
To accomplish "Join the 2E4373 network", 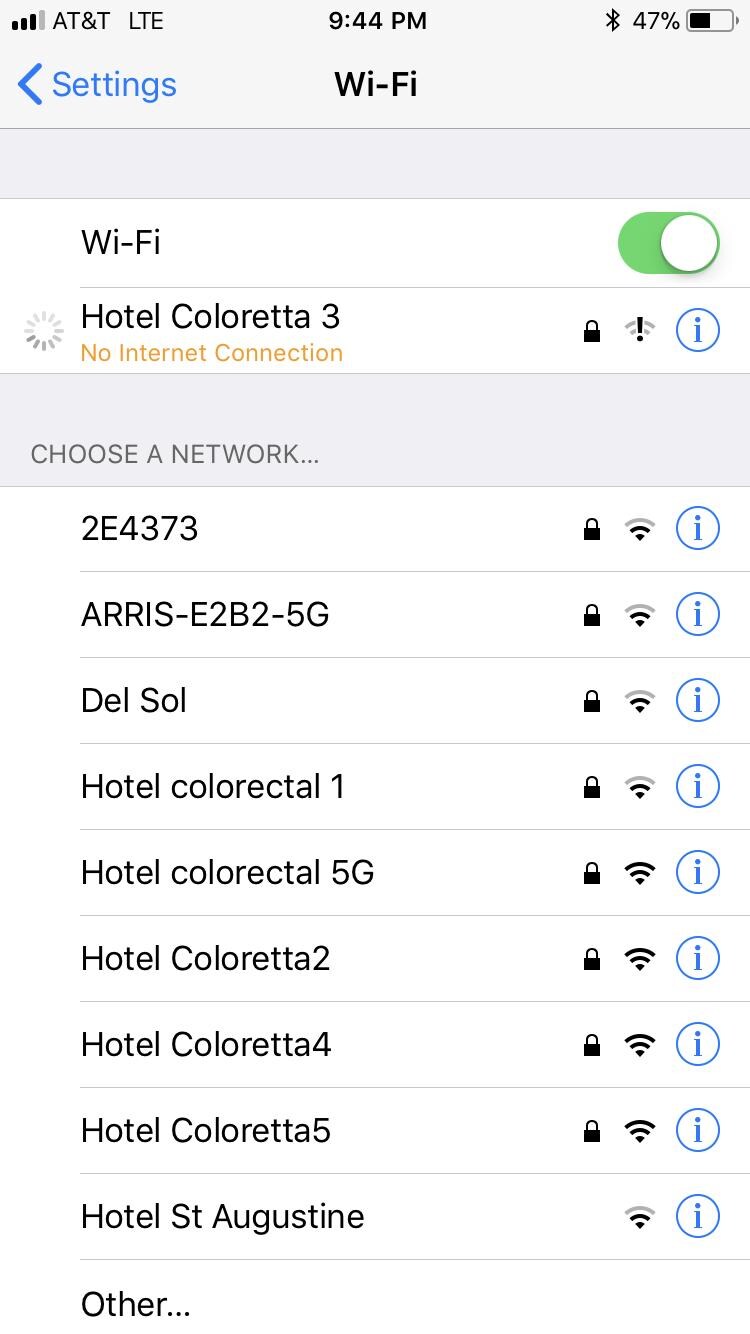I will point(375,529).
